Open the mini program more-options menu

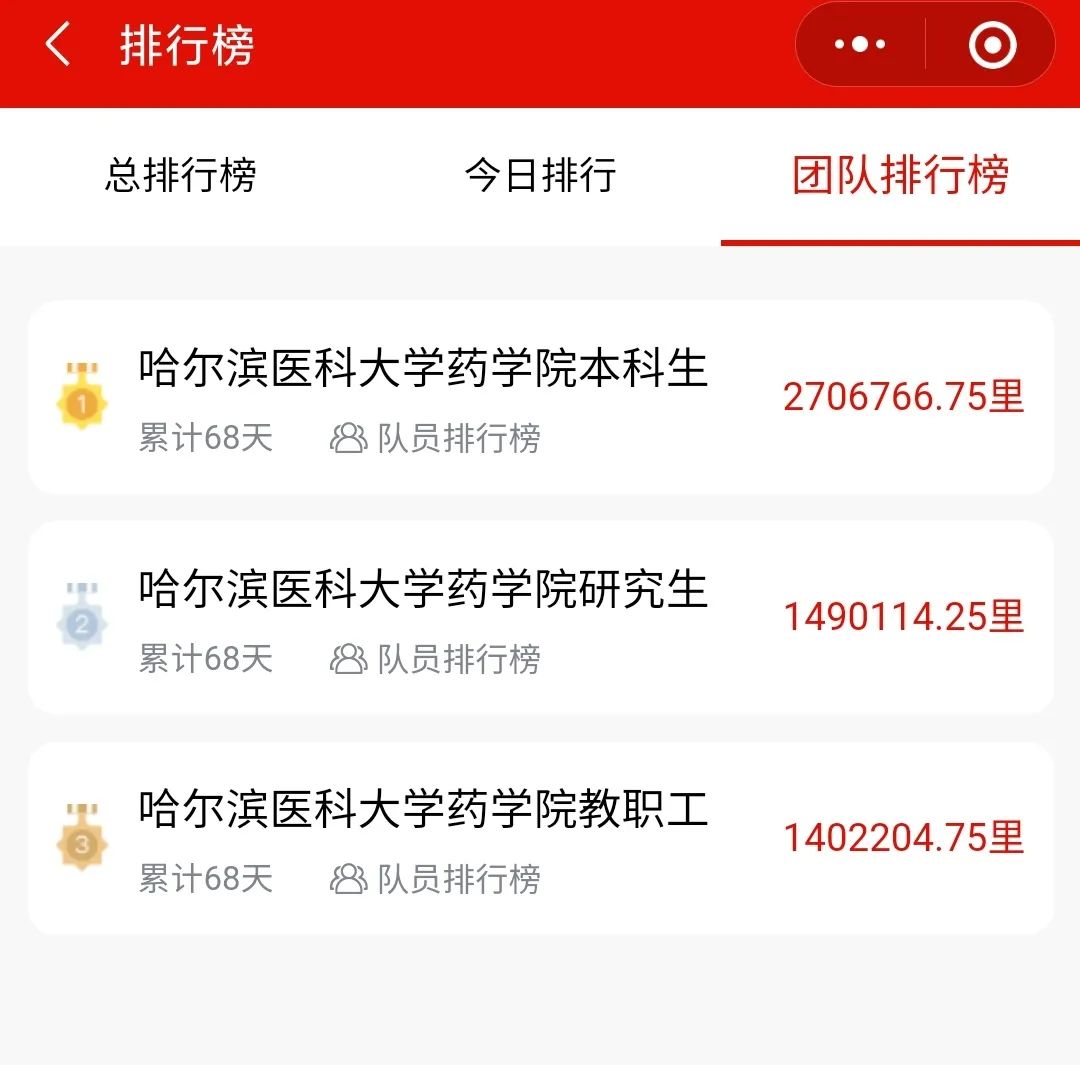[860, 45]
